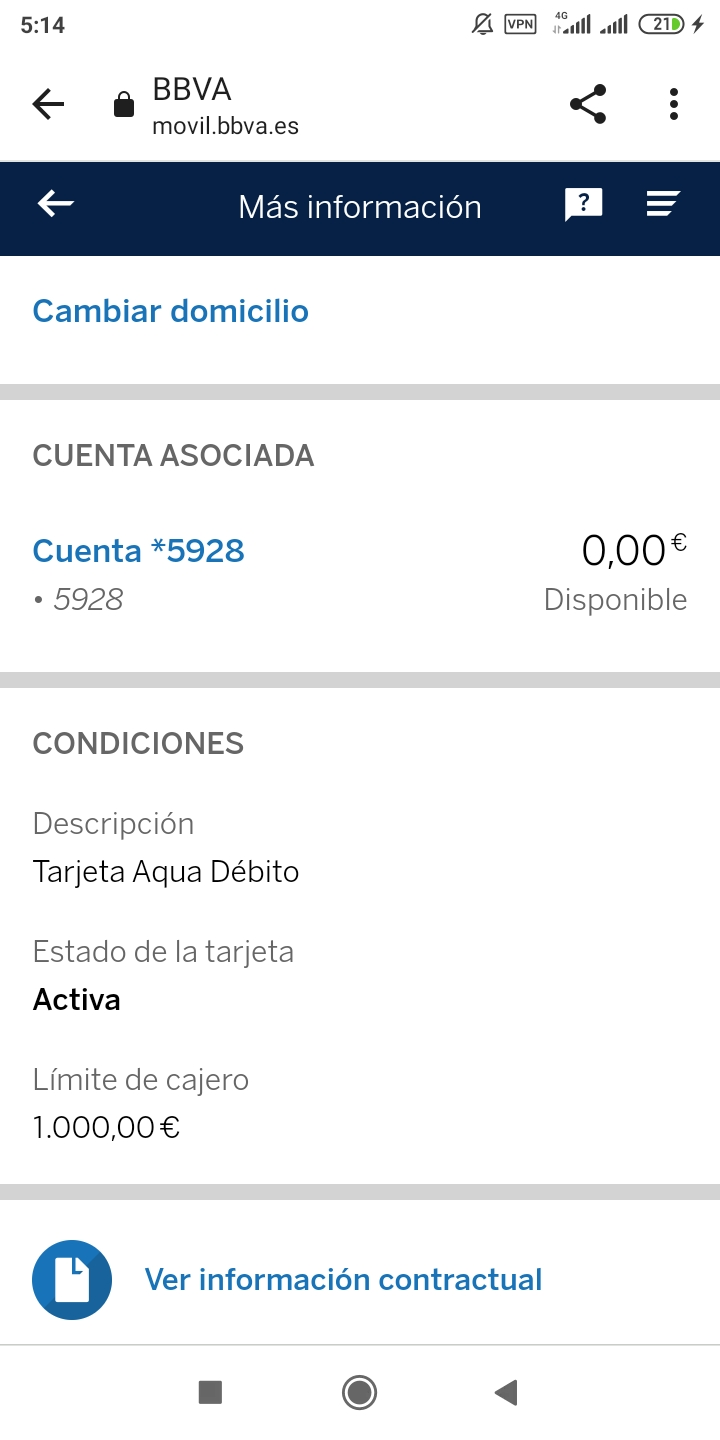Open the help question bubble
Screen dimensions: 720x1440
pyautogui.click(x=584, y=205)
